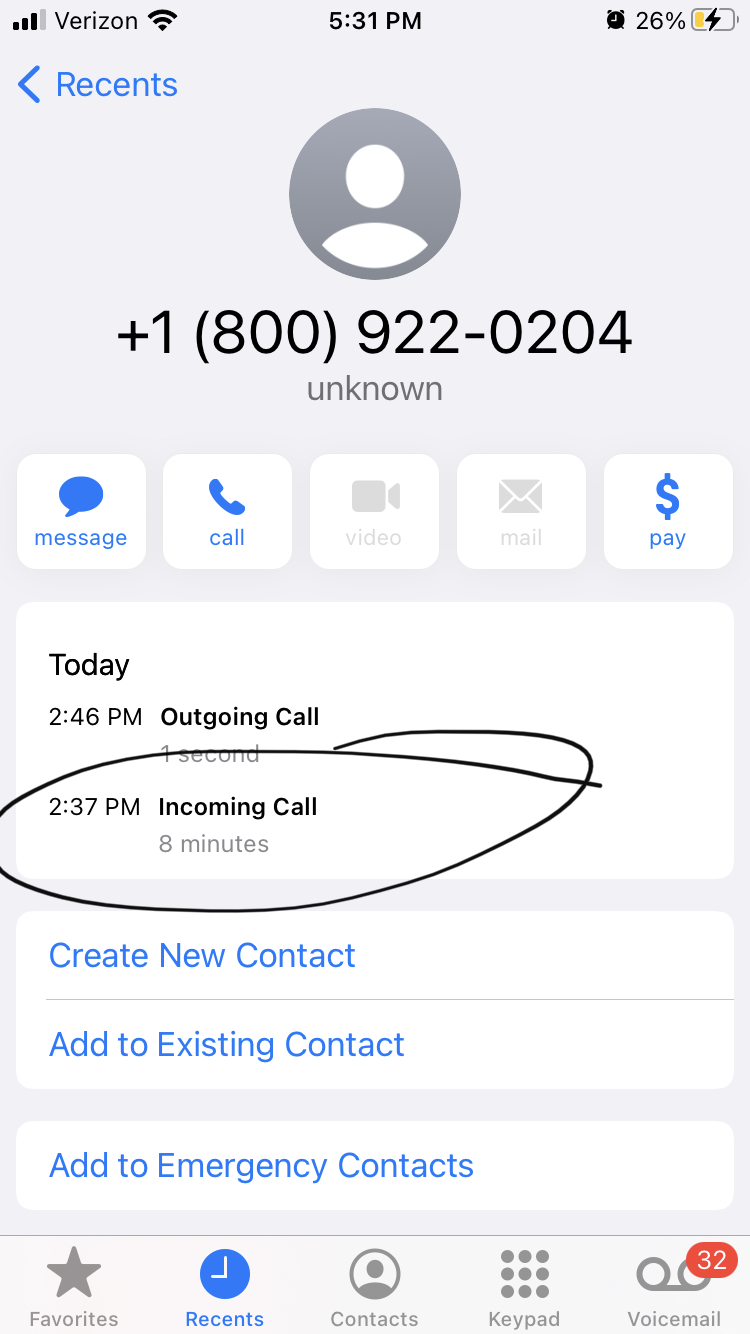The height and width of the screenshot is (1334, 750).
Task: Add number to Emergency Contacts
Action: [261, 1166]
